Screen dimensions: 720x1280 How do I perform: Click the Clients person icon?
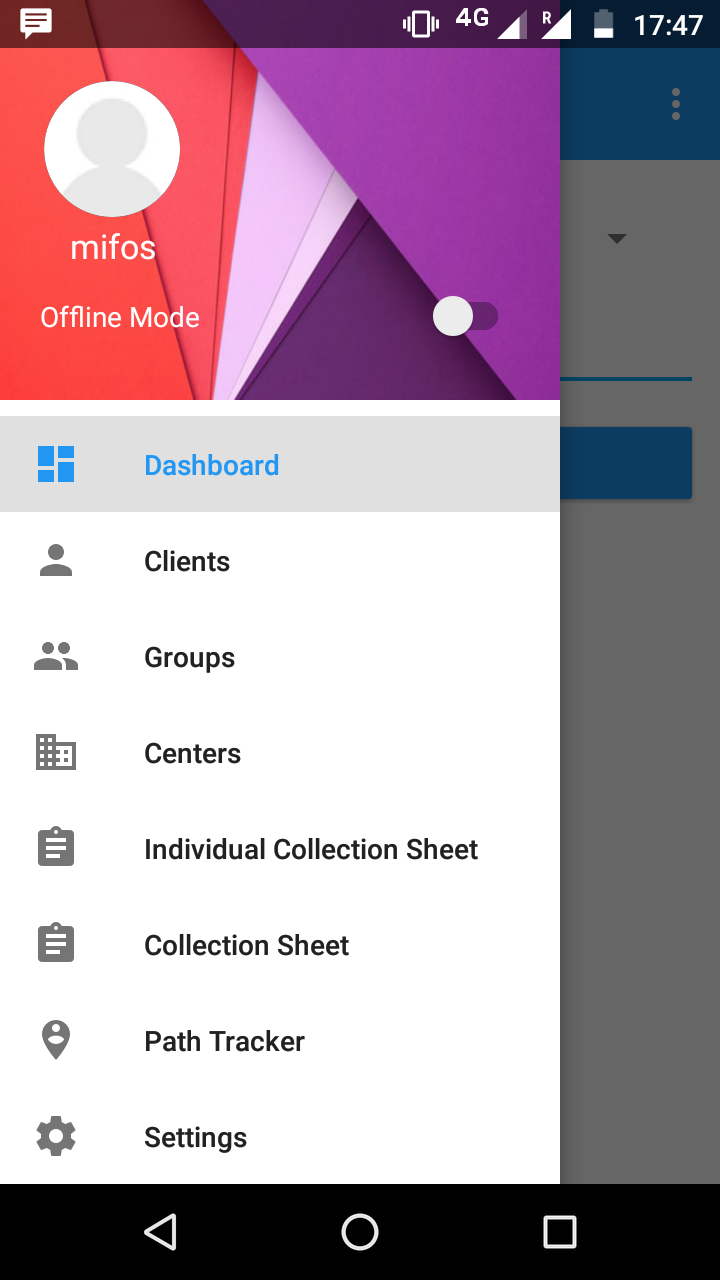click(x=56, y=561)
